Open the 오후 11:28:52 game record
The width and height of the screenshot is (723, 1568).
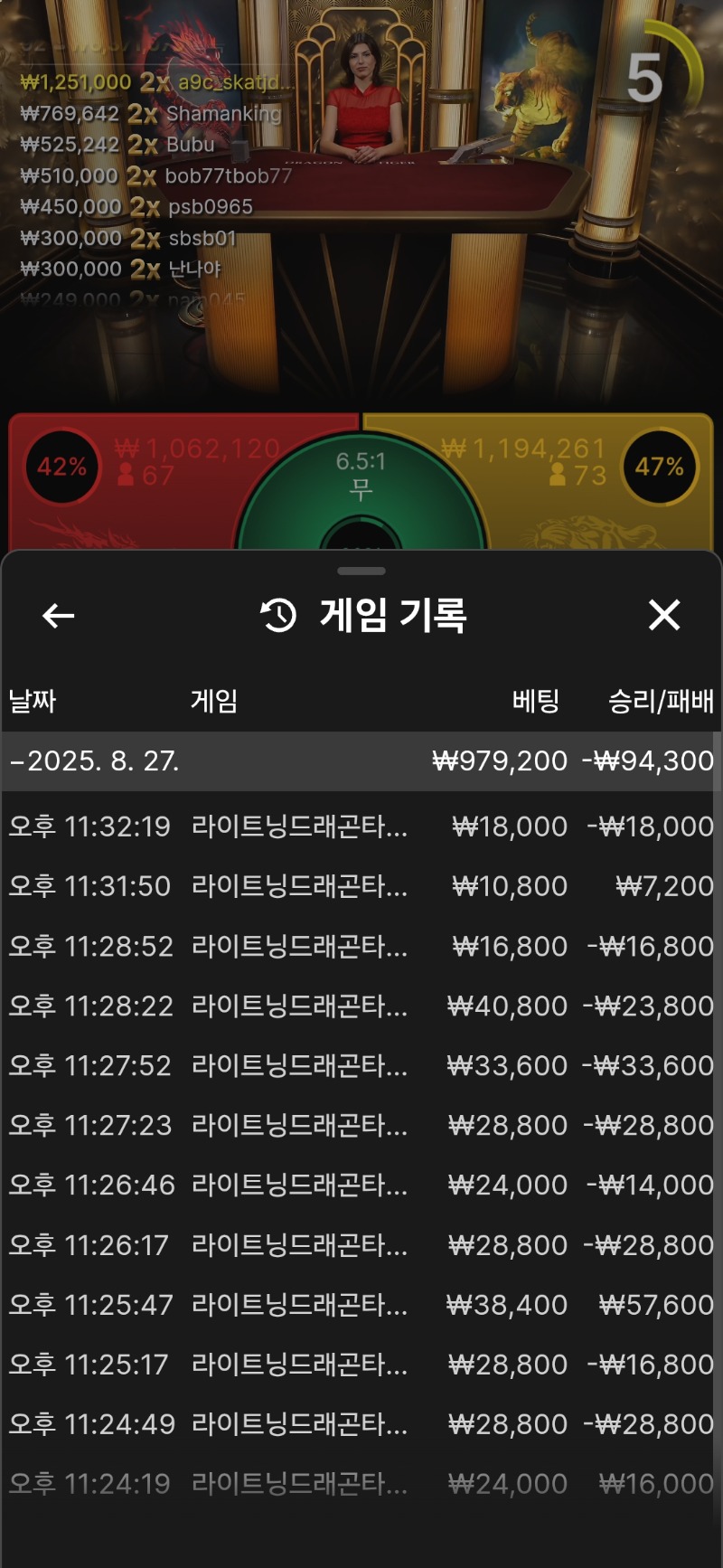[x=361, y=947]
